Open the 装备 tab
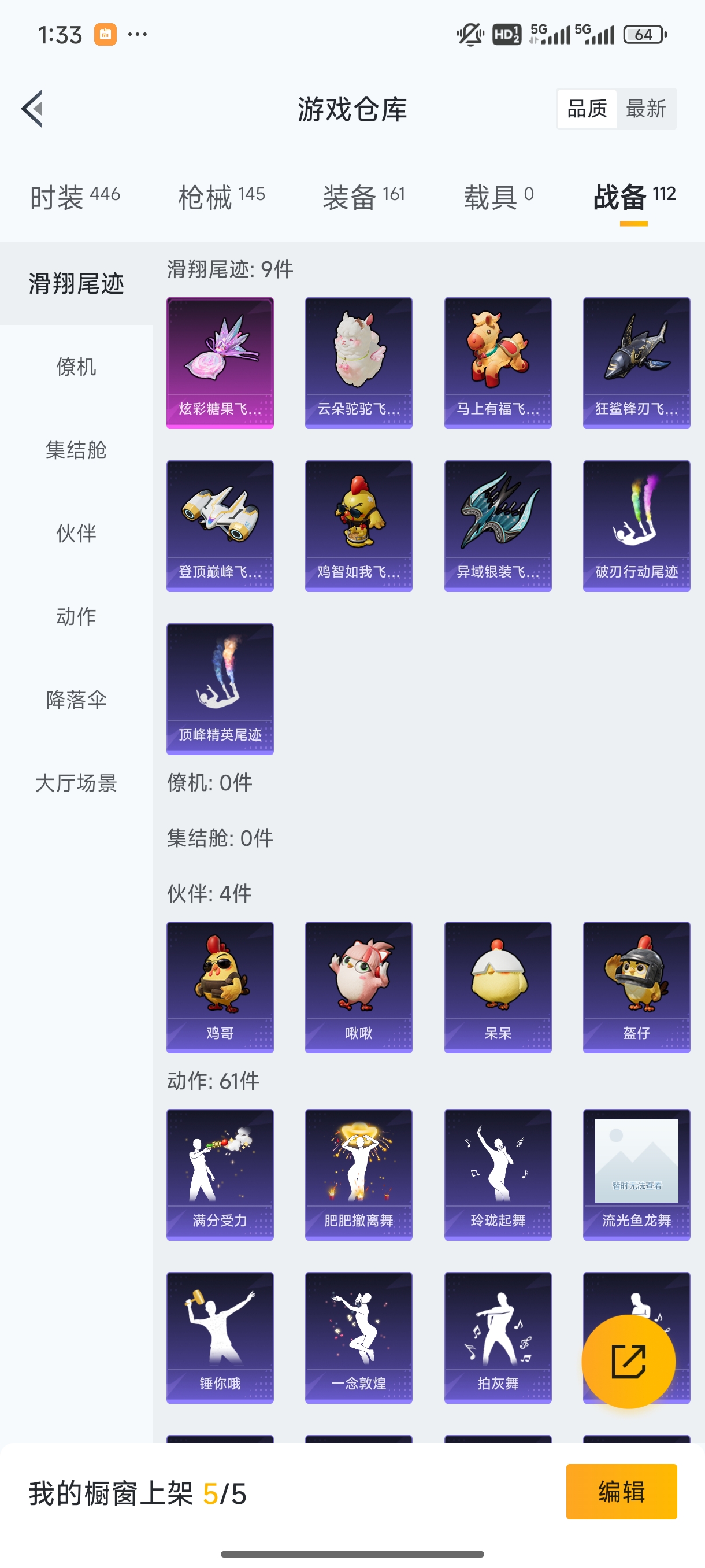This screenshot has height=1568, width=705. (357, 196)
